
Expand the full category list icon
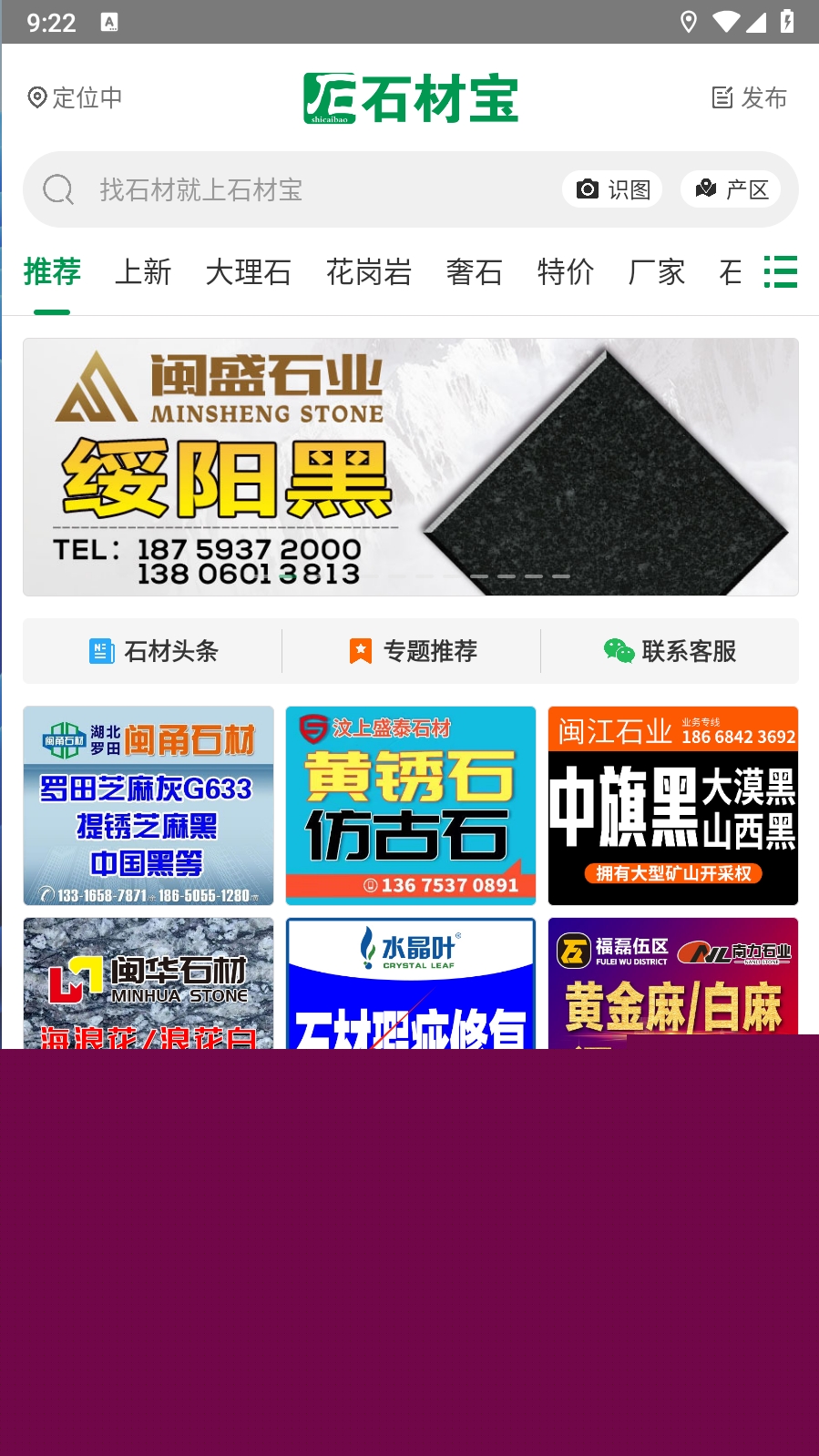pos(780,271)
